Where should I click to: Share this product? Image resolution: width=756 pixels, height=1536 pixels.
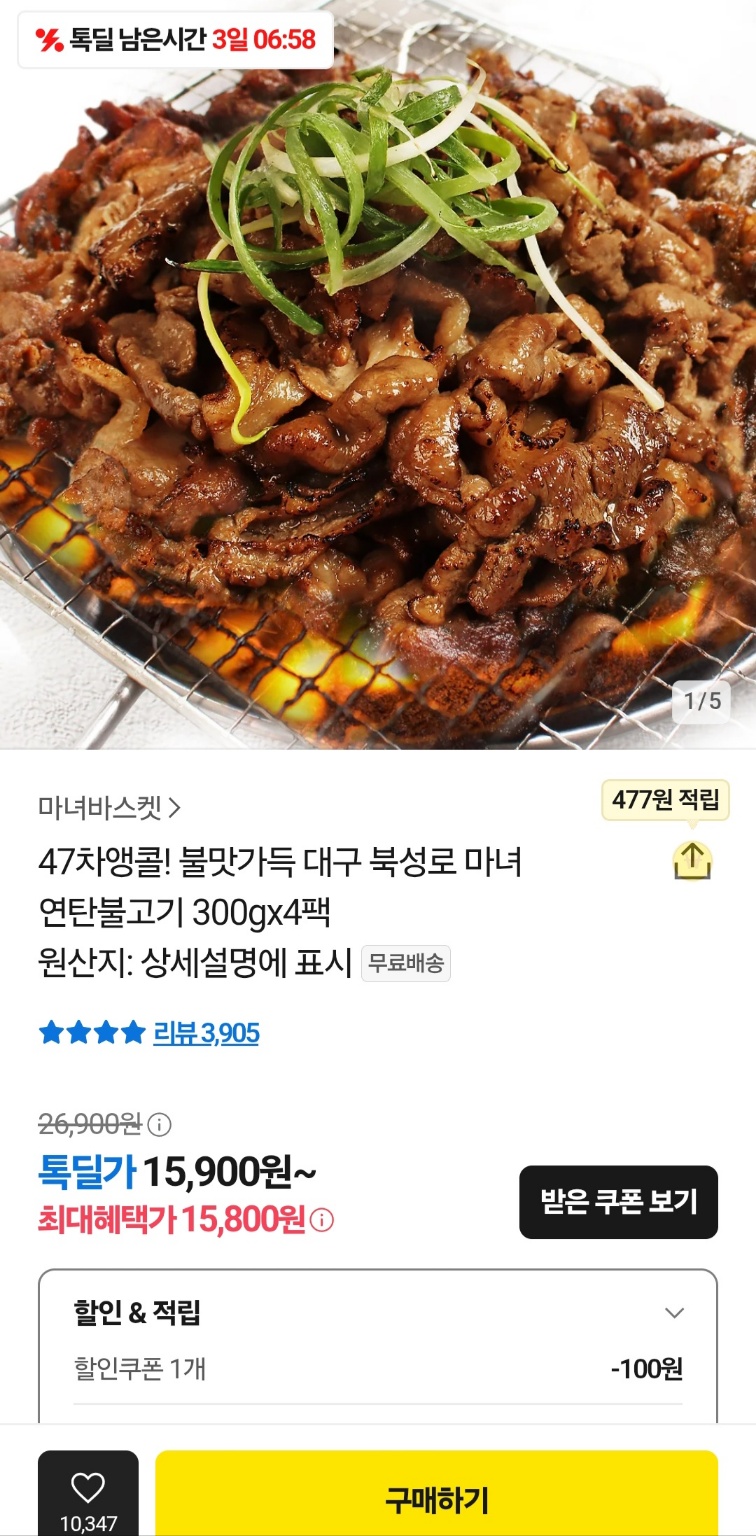coord(692,860)
